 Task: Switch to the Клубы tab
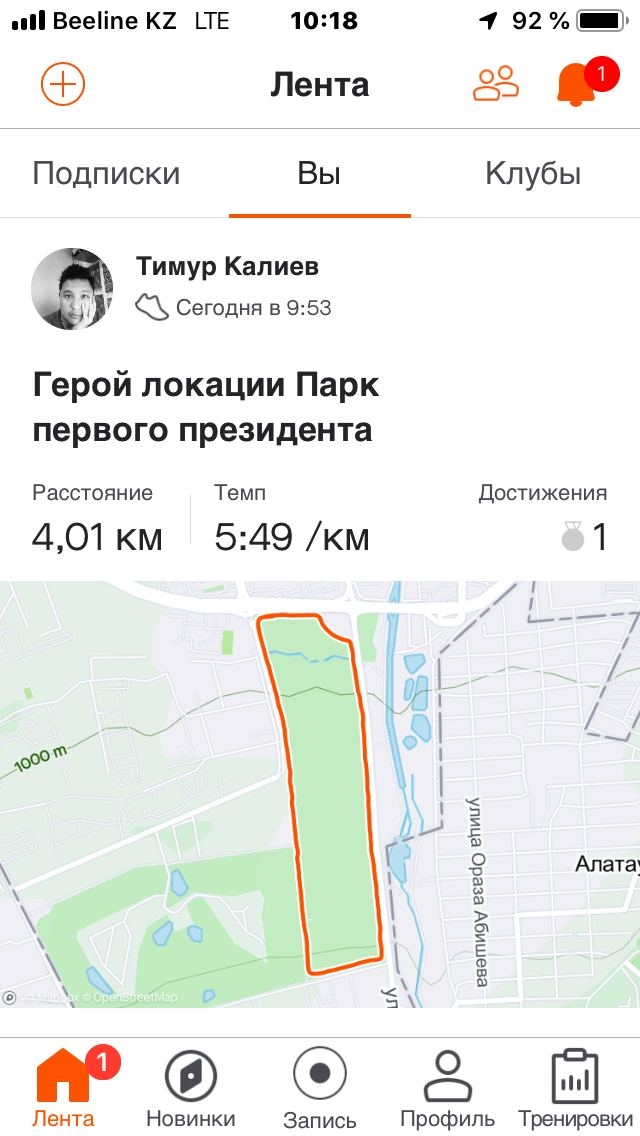533,174
